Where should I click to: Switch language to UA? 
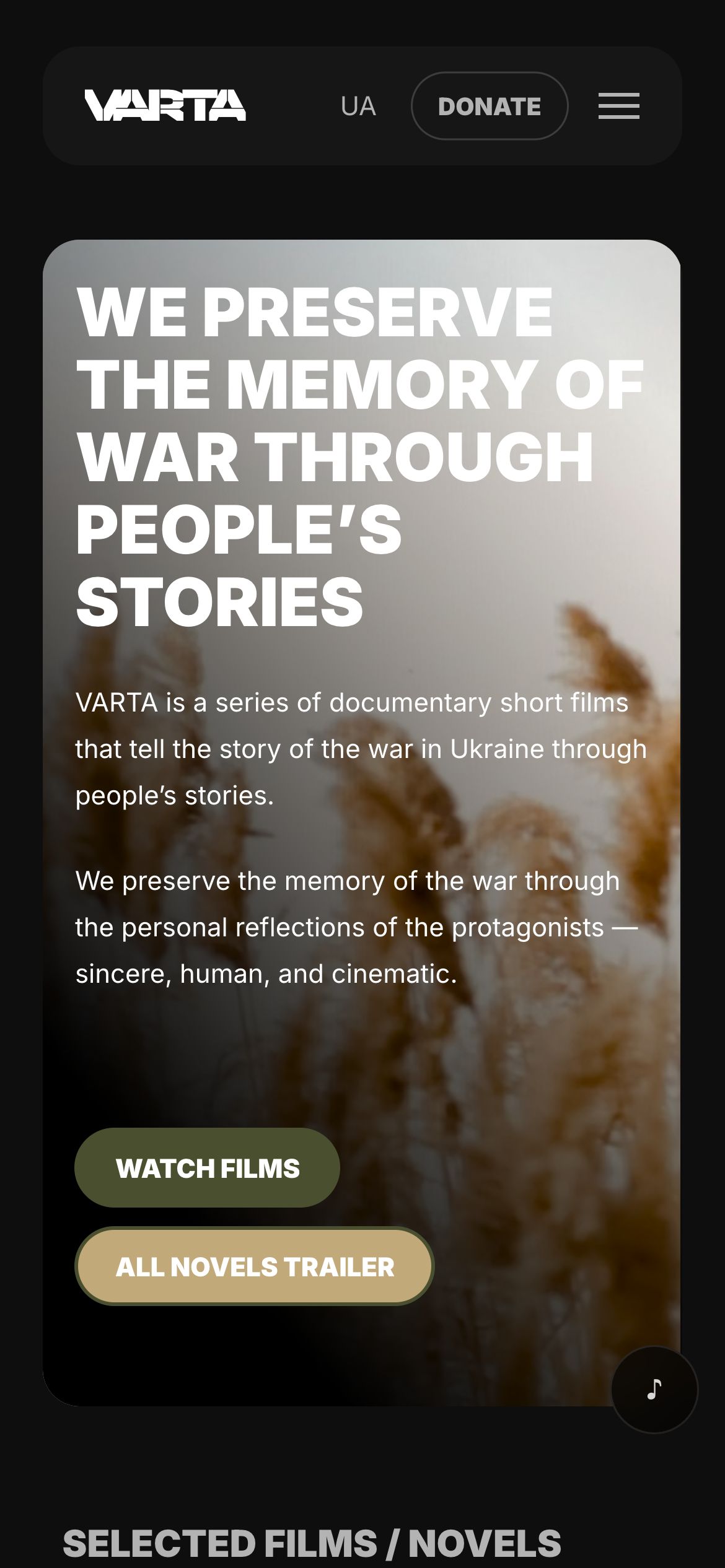(358, 107)
